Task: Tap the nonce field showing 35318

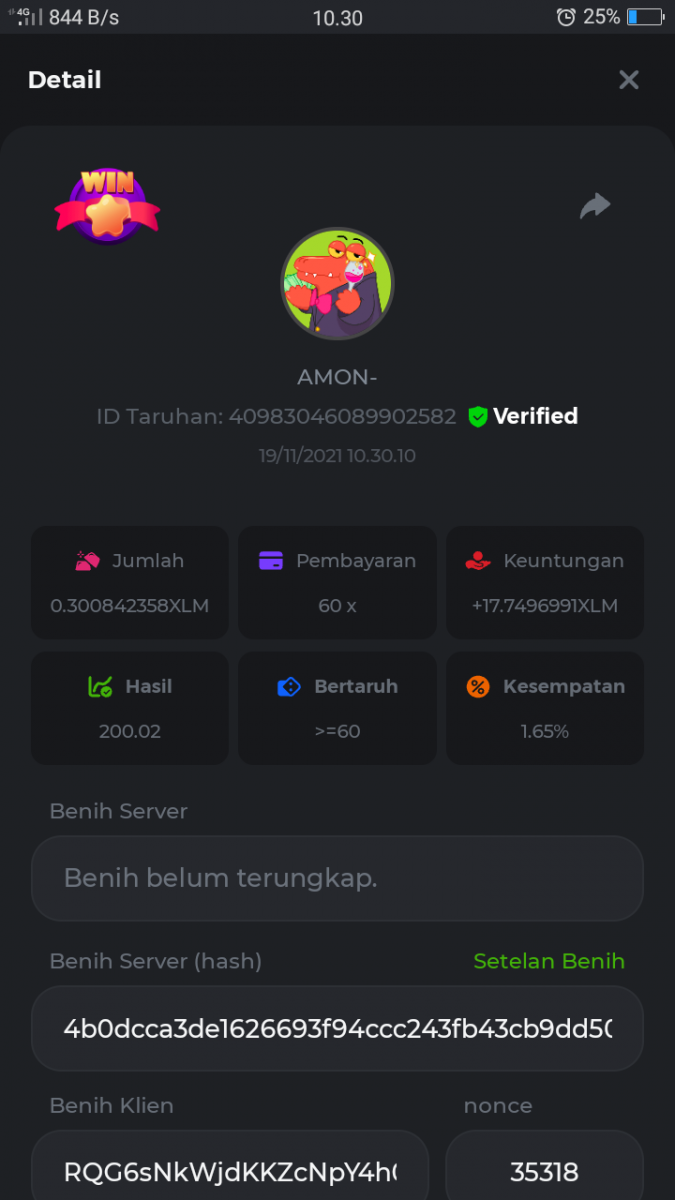Action: (x=544, y=1170)
